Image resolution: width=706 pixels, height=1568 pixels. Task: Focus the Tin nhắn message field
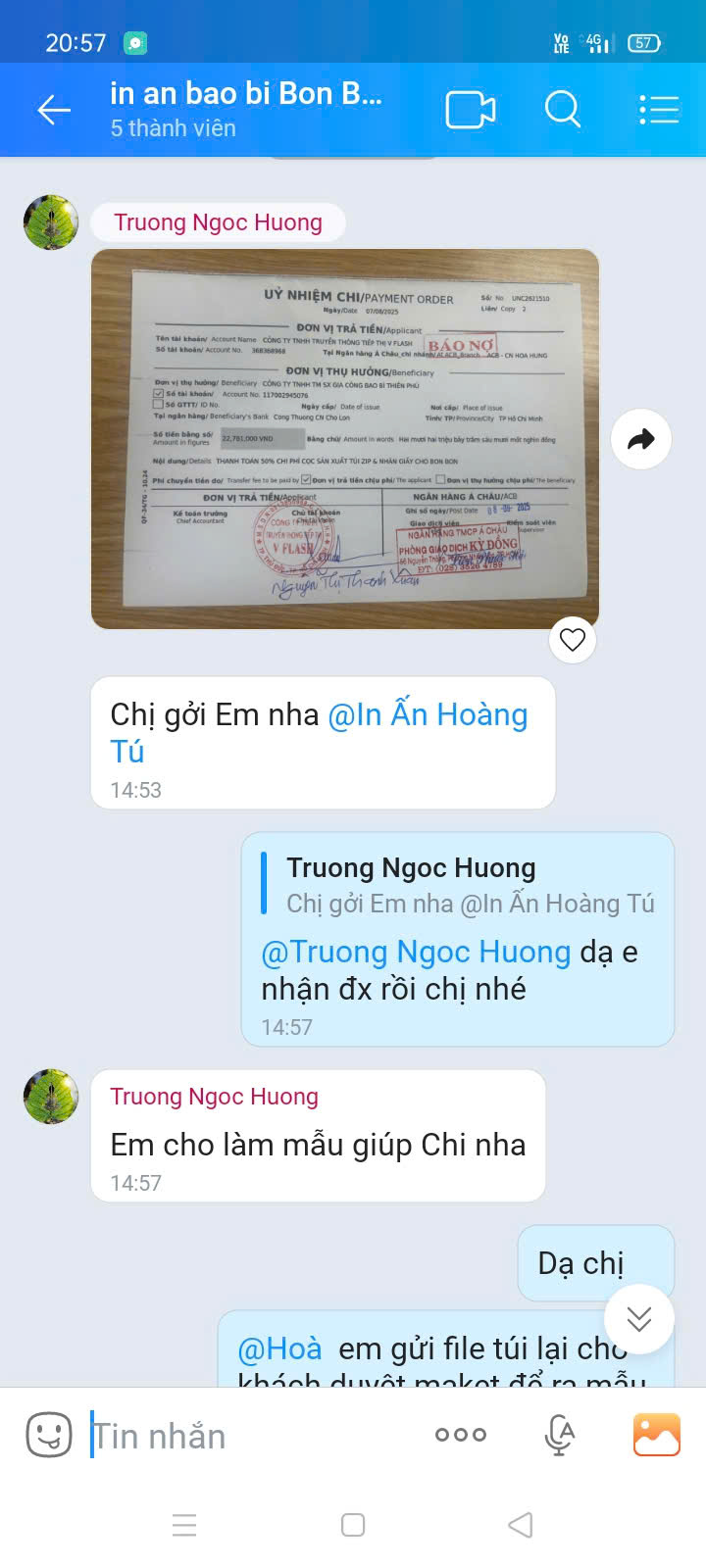(x=245, y=1436)
